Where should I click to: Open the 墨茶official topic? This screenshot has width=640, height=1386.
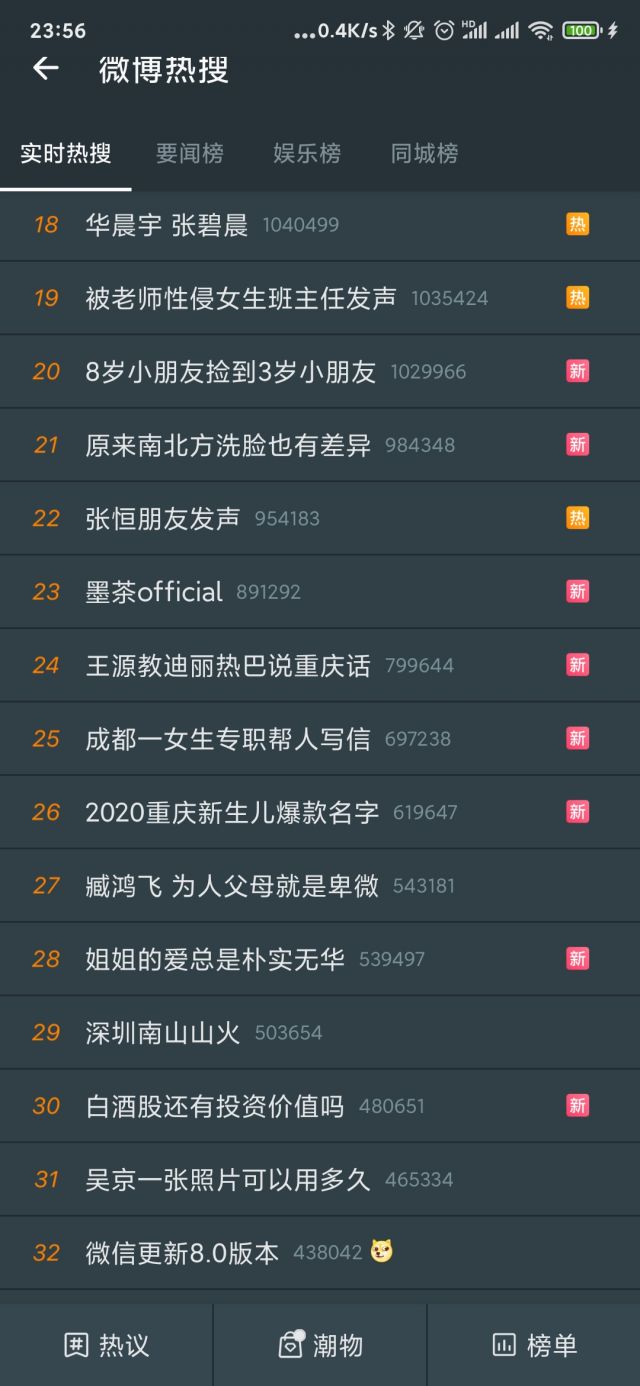coord(154,592)
